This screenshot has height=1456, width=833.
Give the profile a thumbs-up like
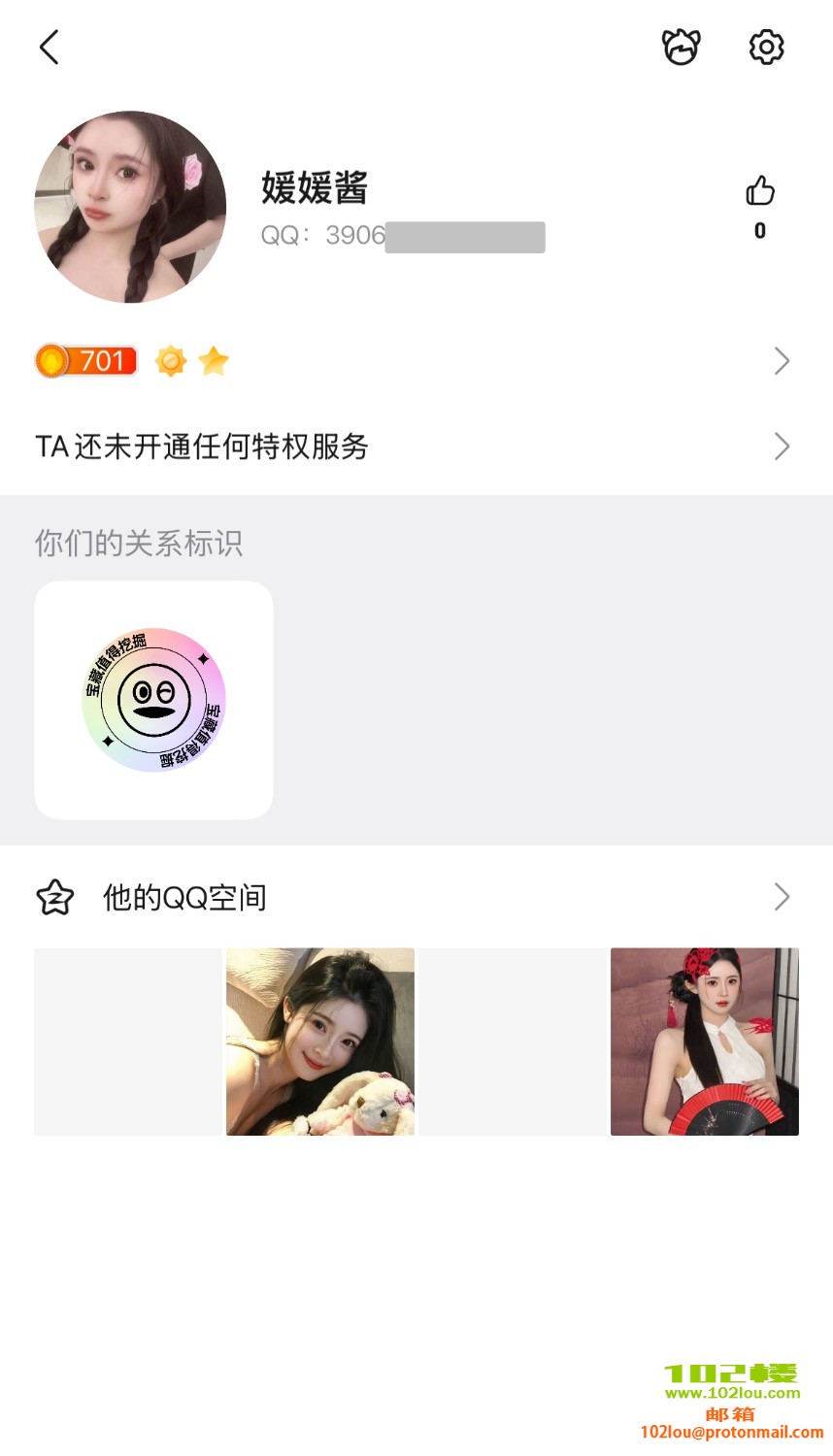760,191
